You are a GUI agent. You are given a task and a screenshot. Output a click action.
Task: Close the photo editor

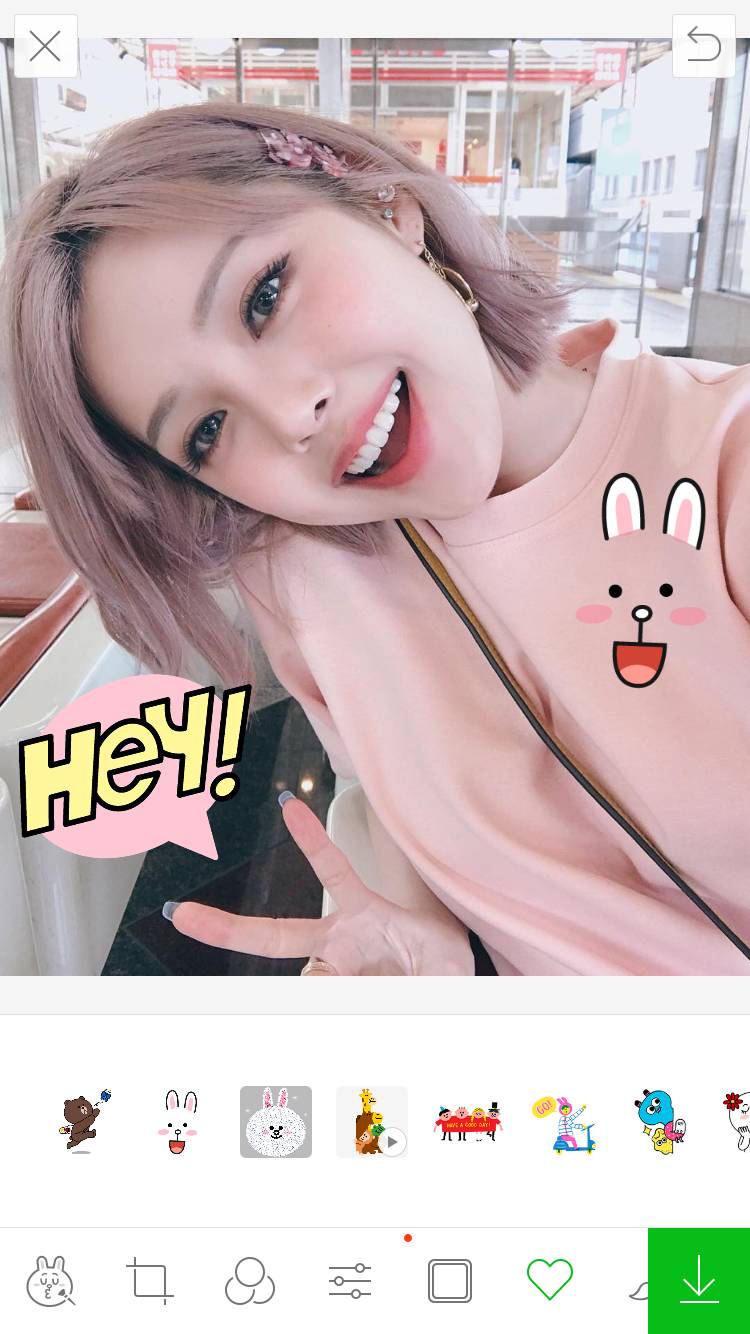click(45, 46)
